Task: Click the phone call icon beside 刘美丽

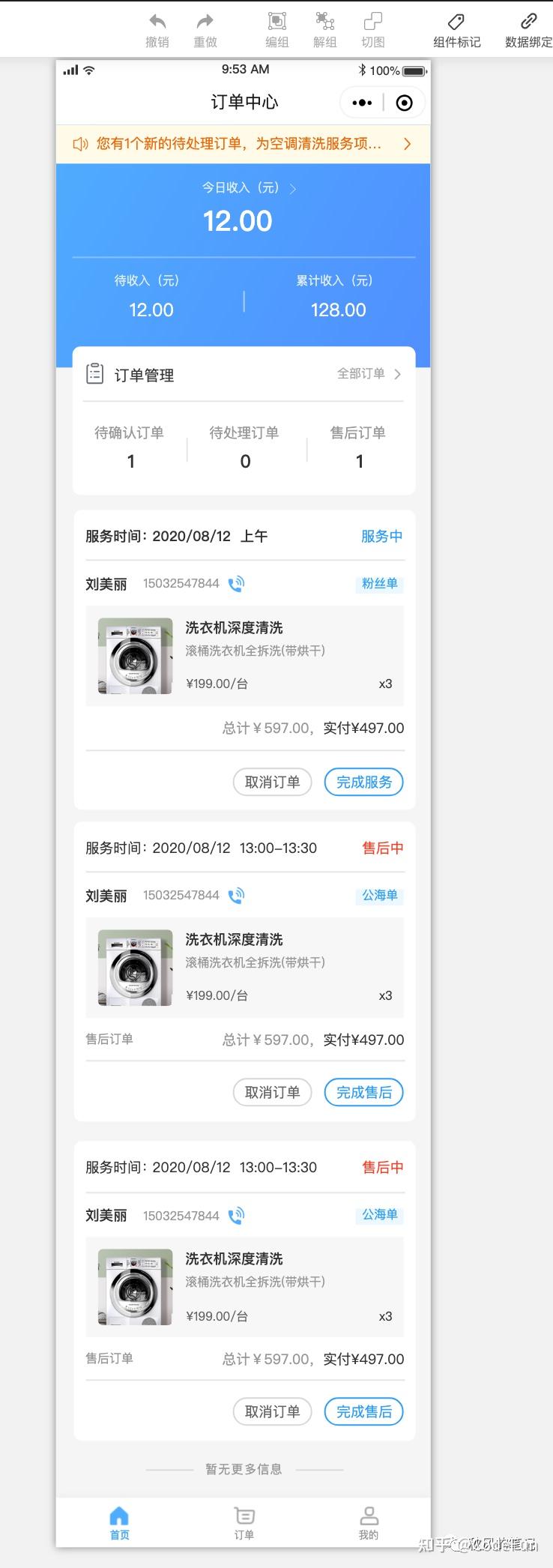Action: pos(235,583)
